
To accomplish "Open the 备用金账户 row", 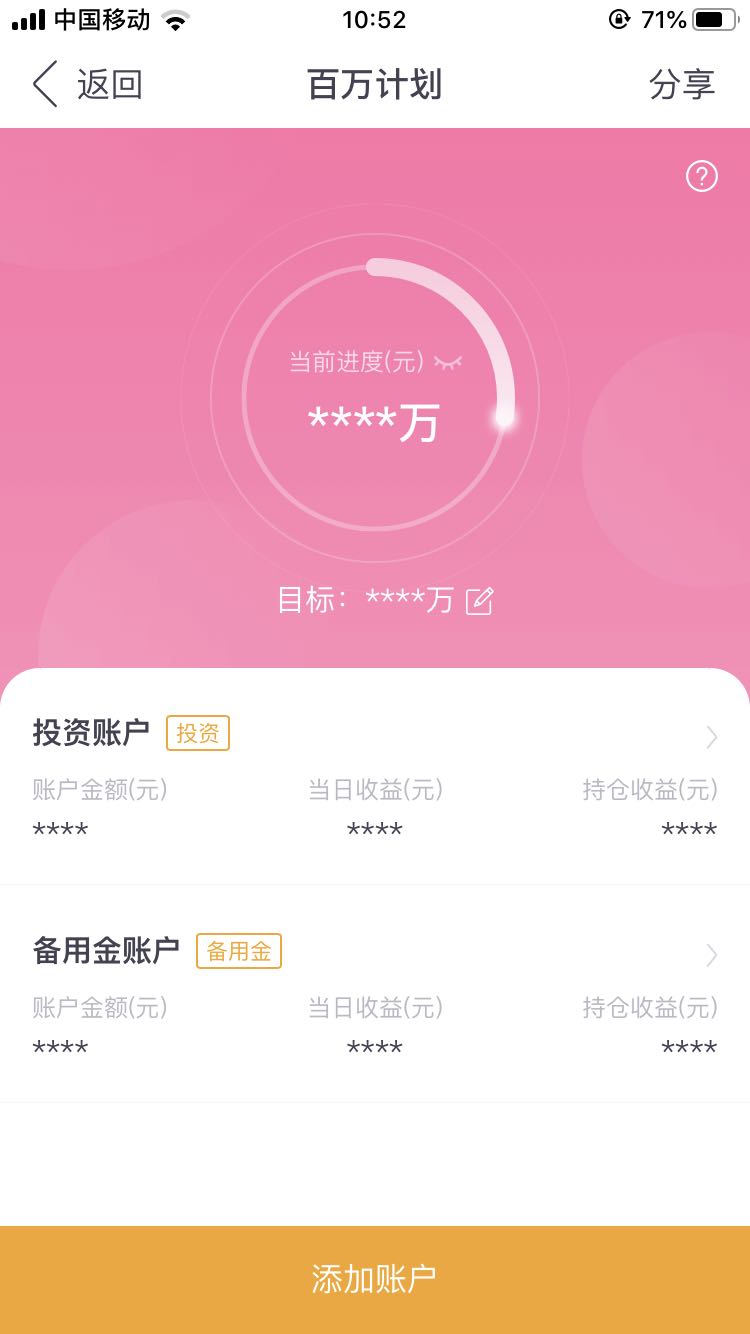I will tap(375, 994).
